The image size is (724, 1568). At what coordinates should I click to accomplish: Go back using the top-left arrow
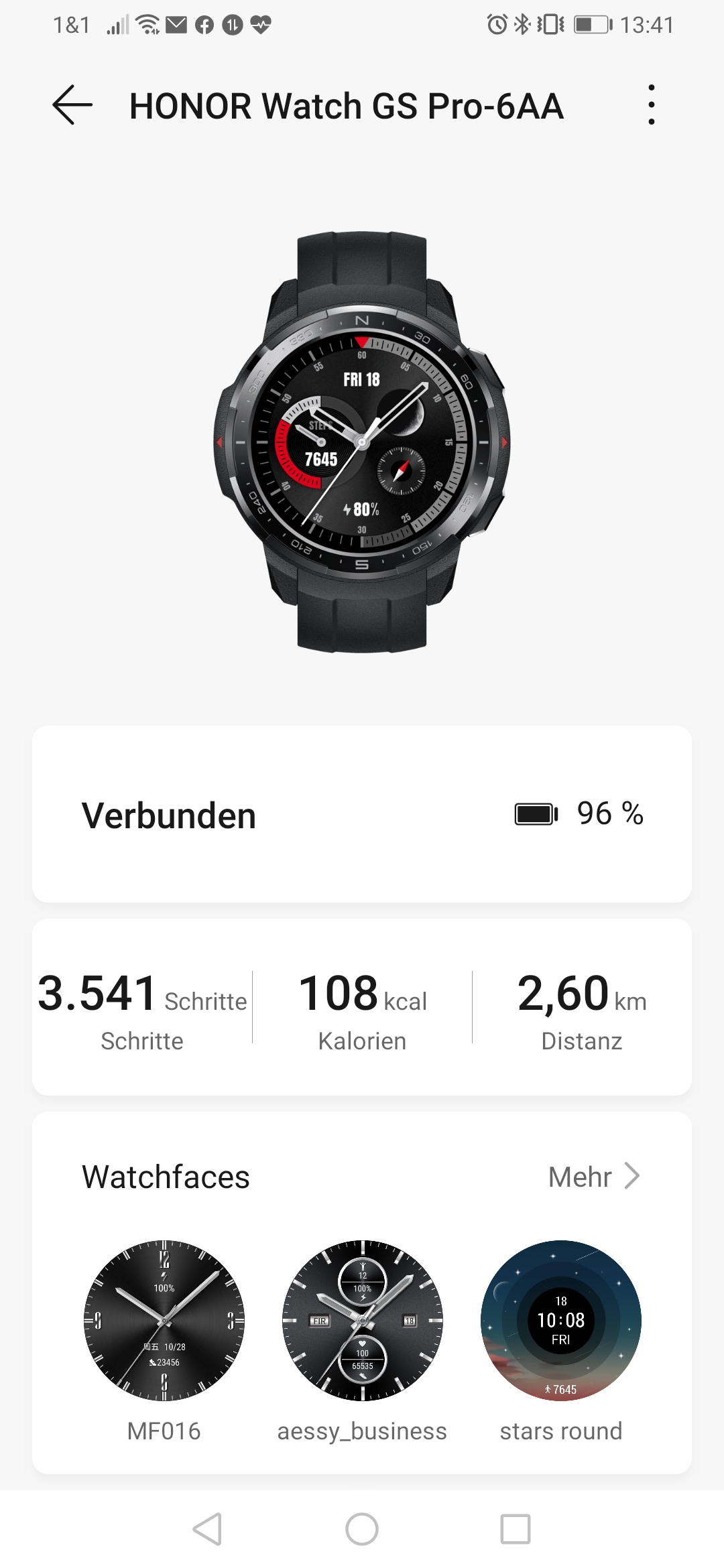click(72, 105)
